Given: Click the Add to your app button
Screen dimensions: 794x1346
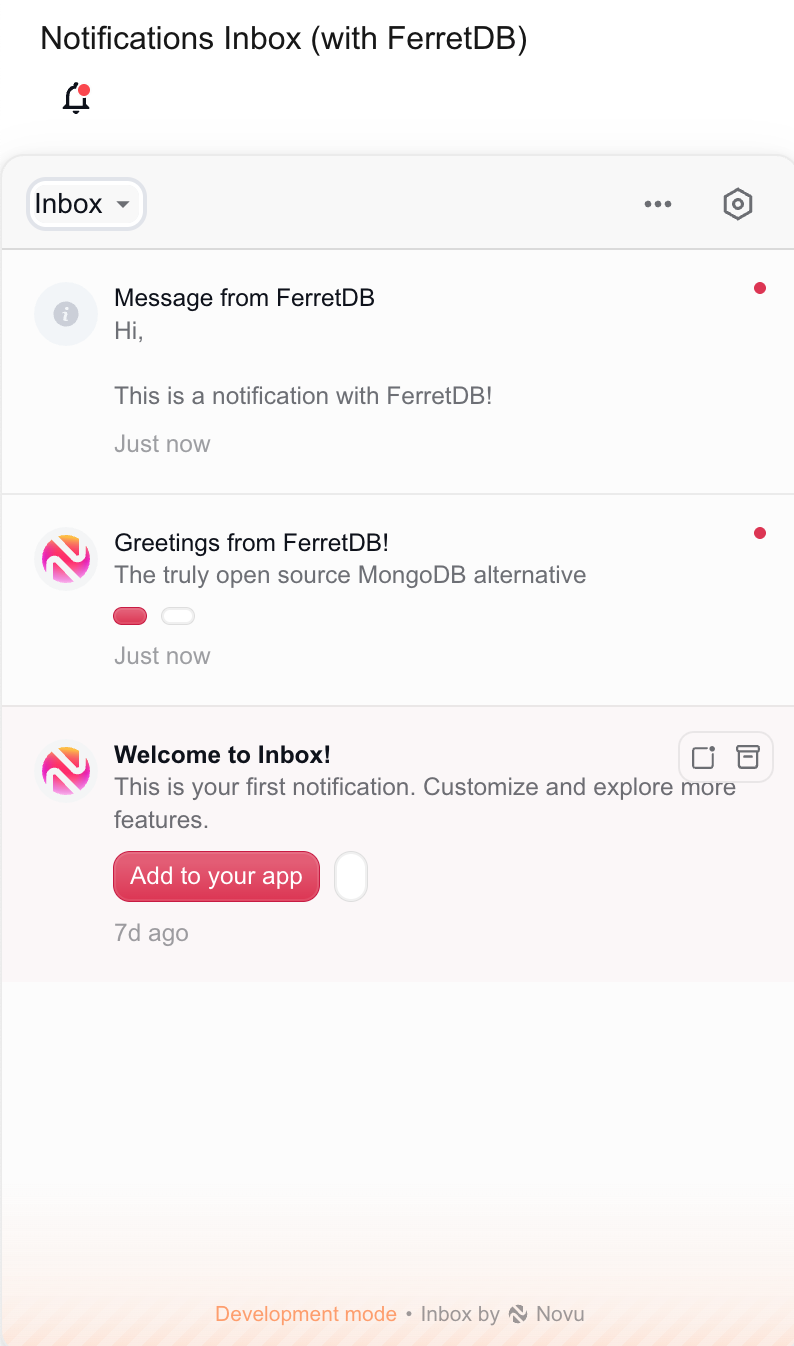Looking at the screenshot, I should pyautogui.click(x=216, y=876).
